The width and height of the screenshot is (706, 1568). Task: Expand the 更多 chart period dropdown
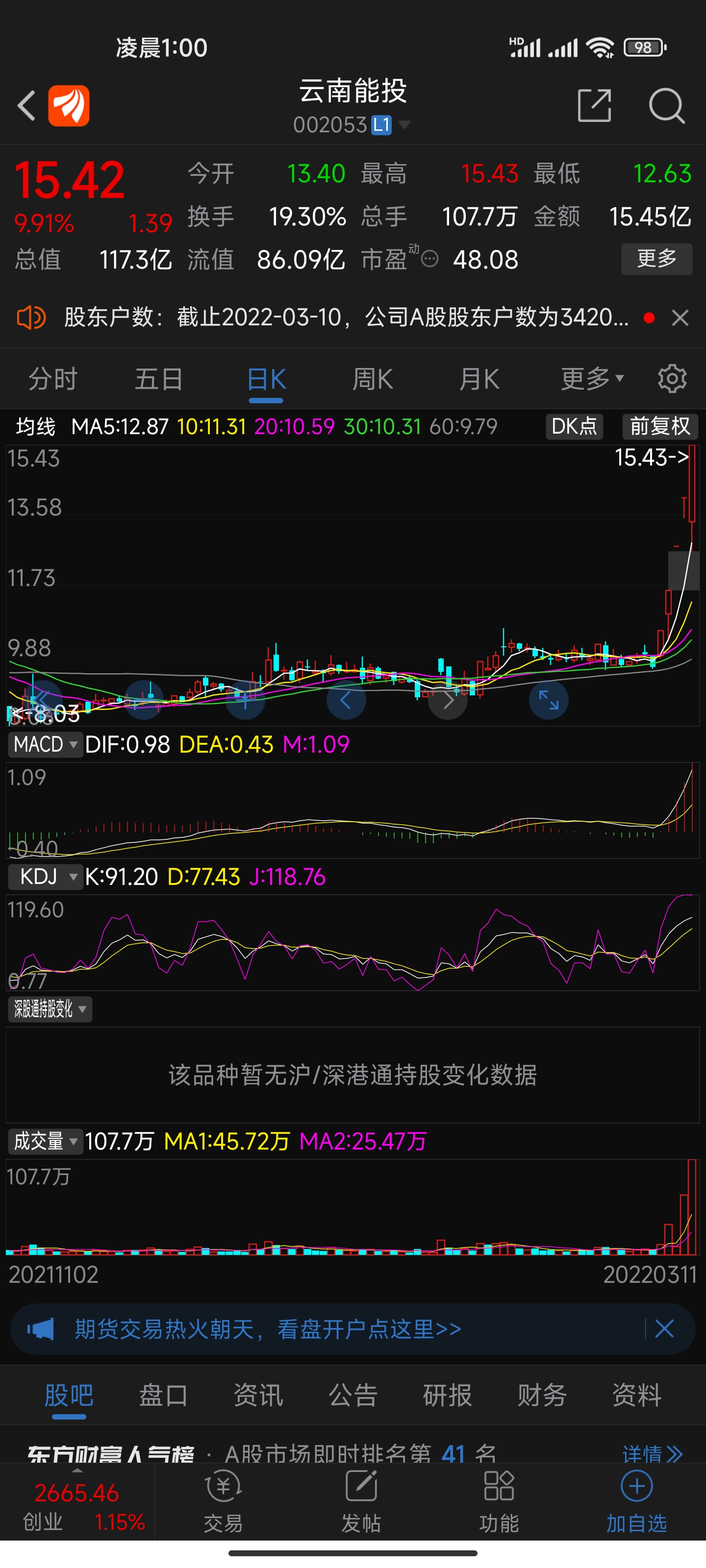592,379
